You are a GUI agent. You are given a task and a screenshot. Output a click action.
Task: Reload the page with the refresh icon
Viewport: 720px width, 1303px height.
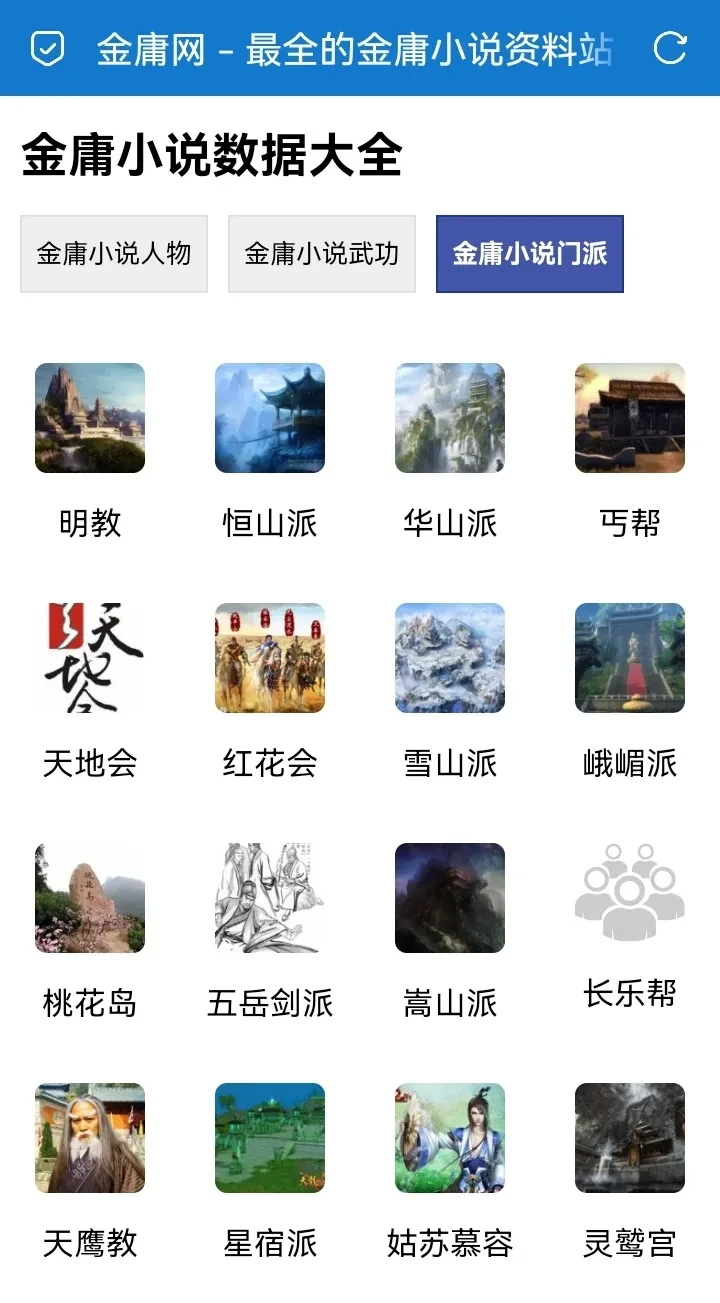click(x=670, y=48)
